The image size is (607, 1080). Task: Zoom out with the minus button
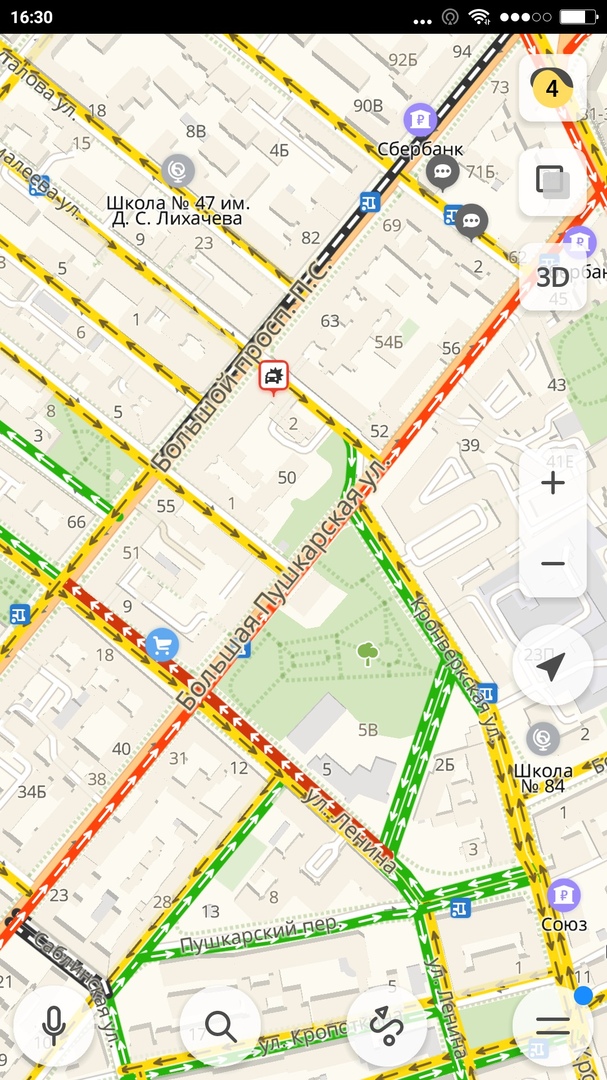(552, 563)
